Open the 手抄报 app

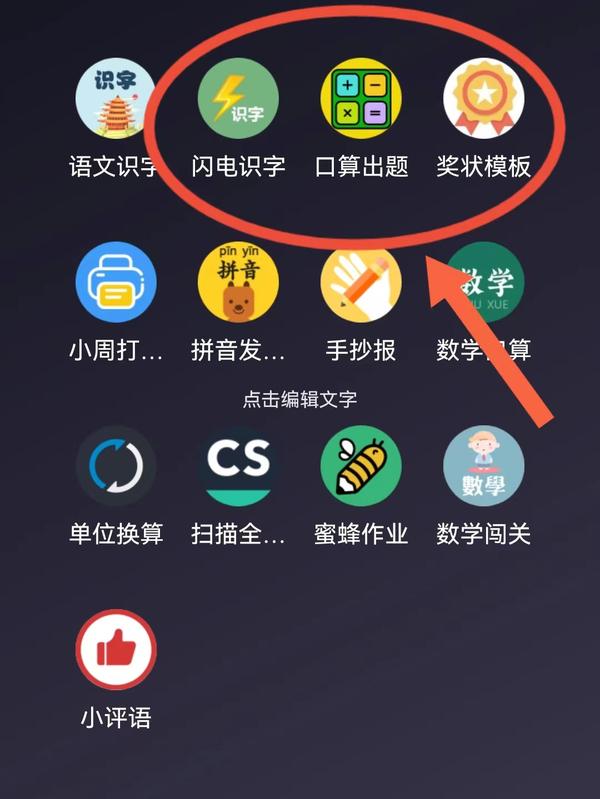coord(361,282)
